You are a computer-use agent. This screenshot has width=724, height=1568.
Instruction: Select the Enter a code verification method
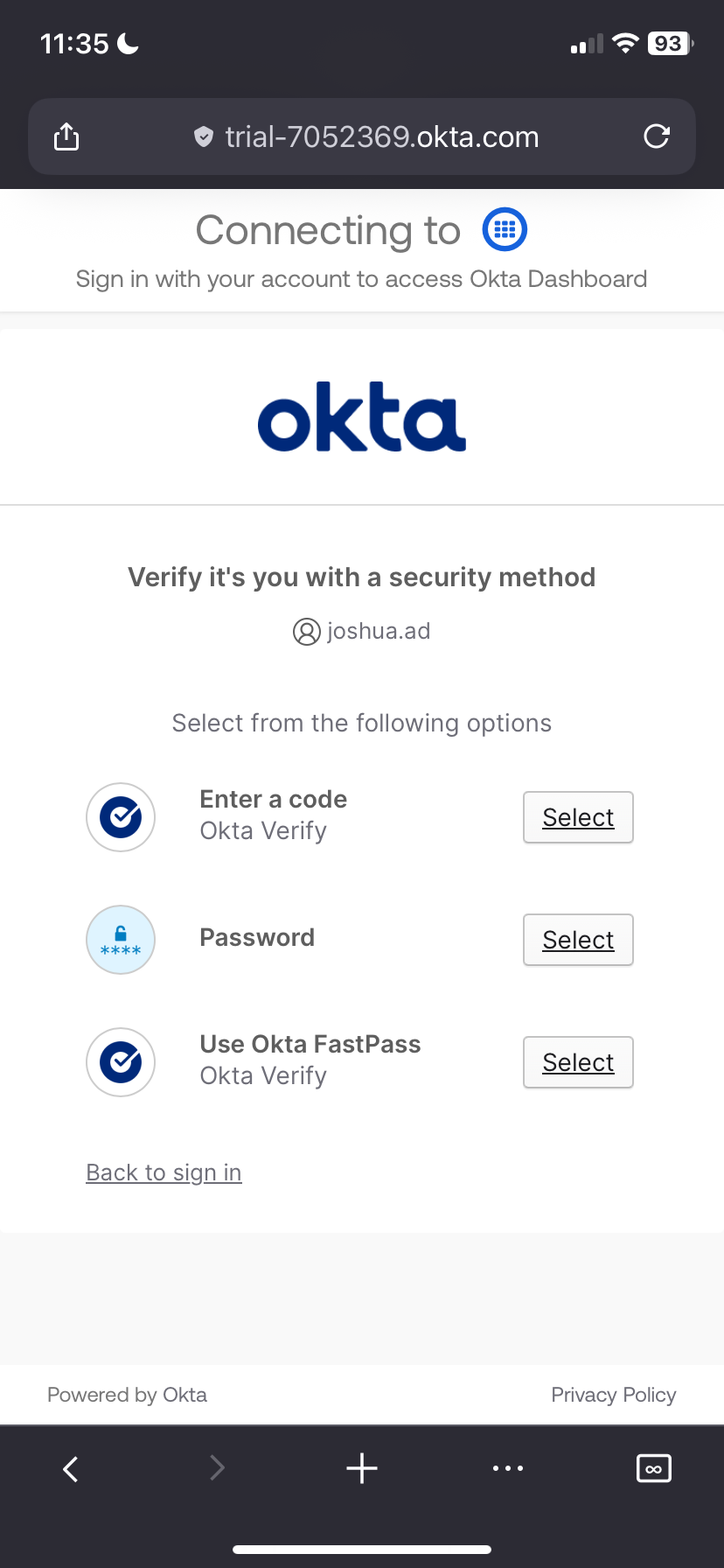577,816
